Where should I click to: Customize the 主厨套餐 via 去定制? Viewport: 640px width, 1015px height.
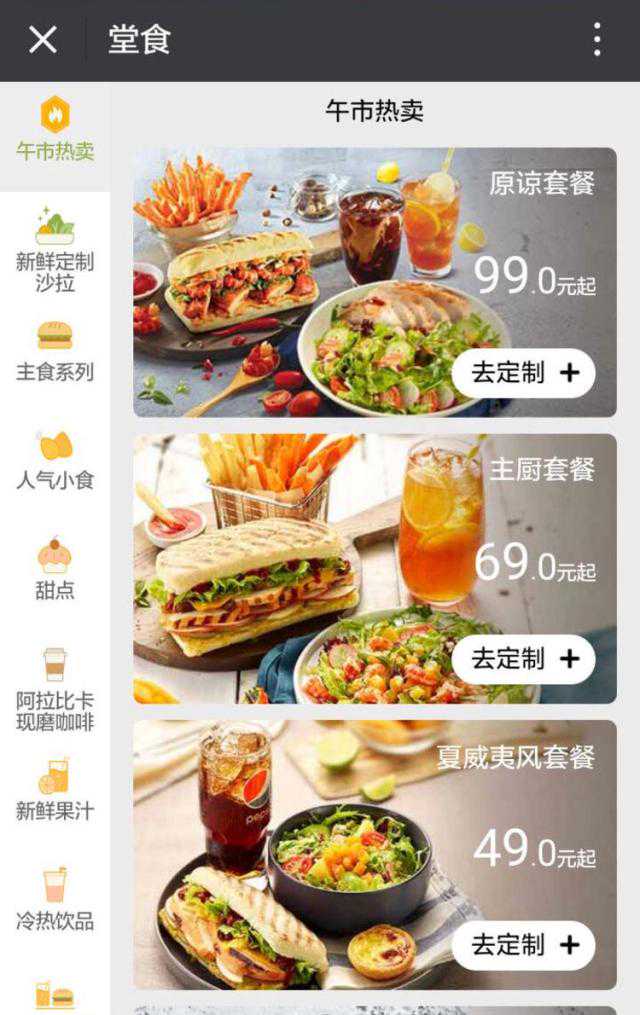[523, 659]
